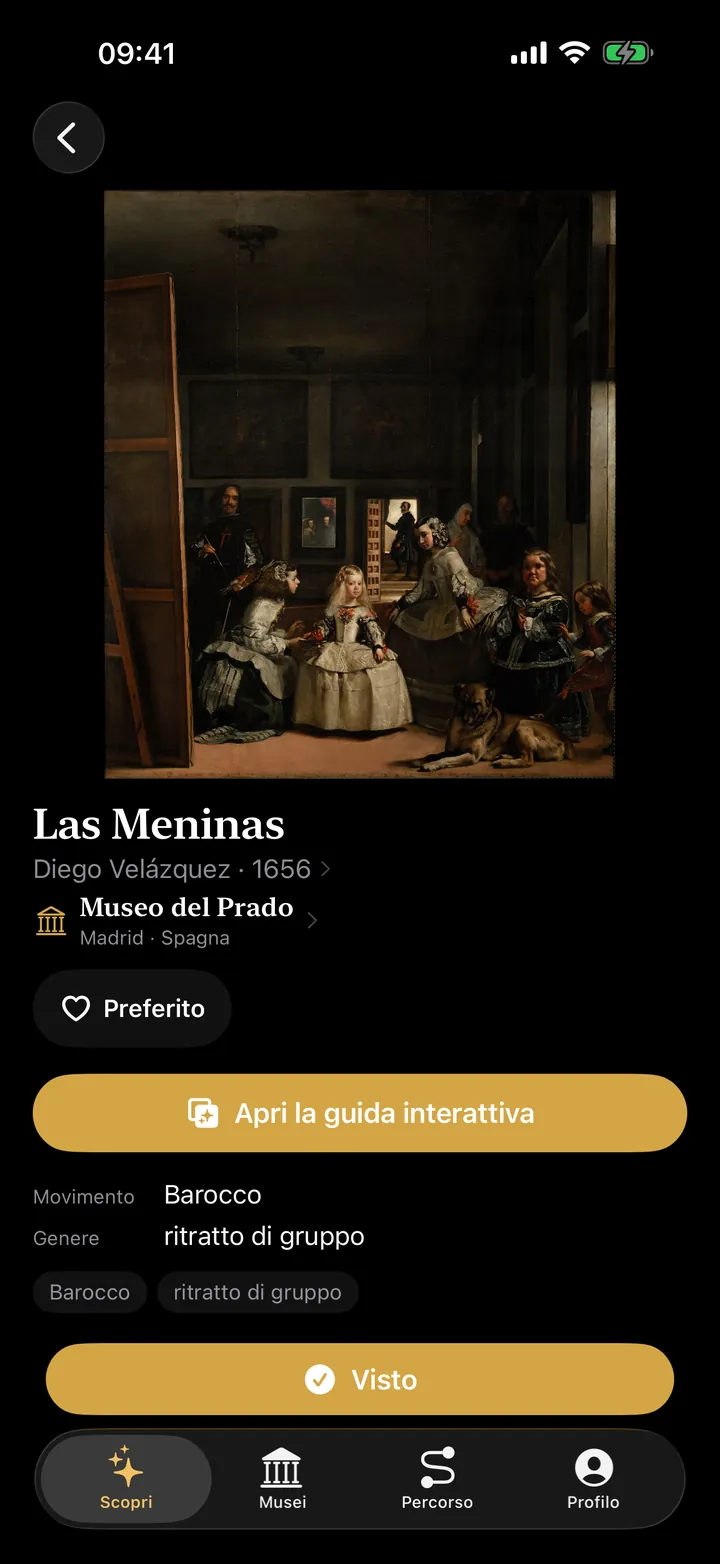Mark the painting as Preferito
The height and width of the screenshot is (1564, 720).
pos(132,1008)
